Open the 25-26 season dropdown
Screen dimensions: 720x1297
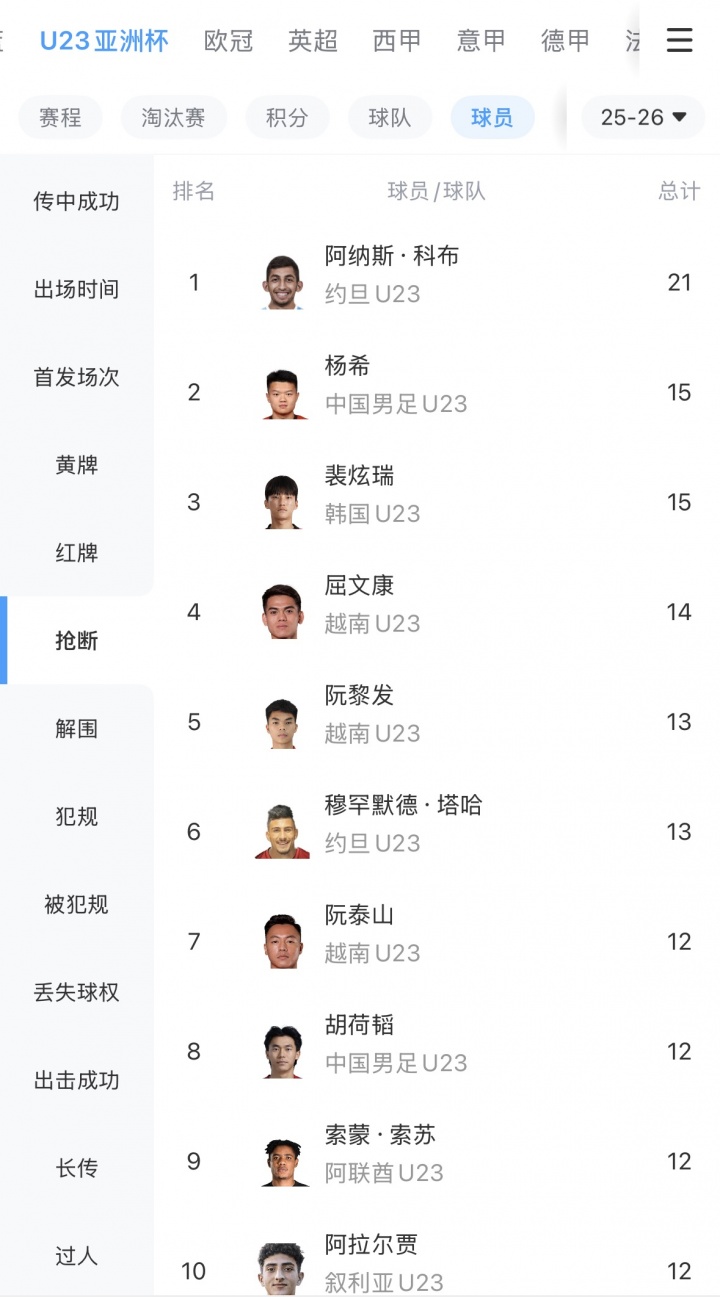click(643, 117)
